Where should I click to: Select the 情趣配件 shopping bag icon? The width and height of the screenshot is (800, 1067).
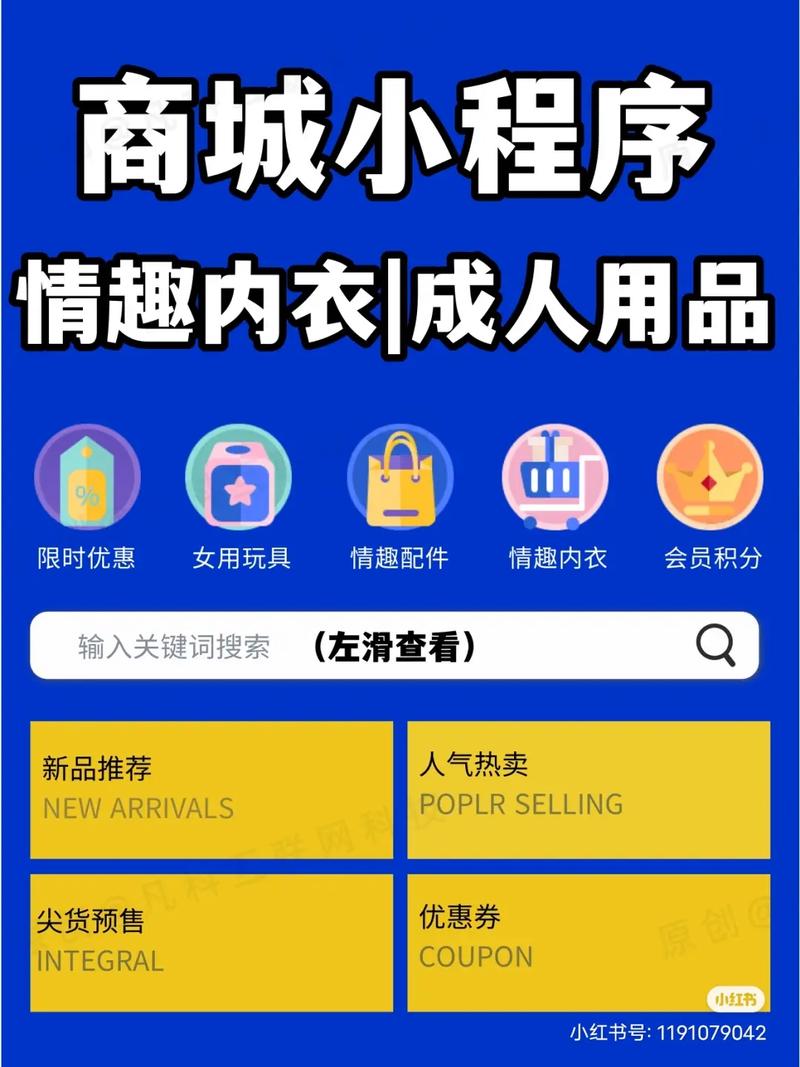coord(400,482)
